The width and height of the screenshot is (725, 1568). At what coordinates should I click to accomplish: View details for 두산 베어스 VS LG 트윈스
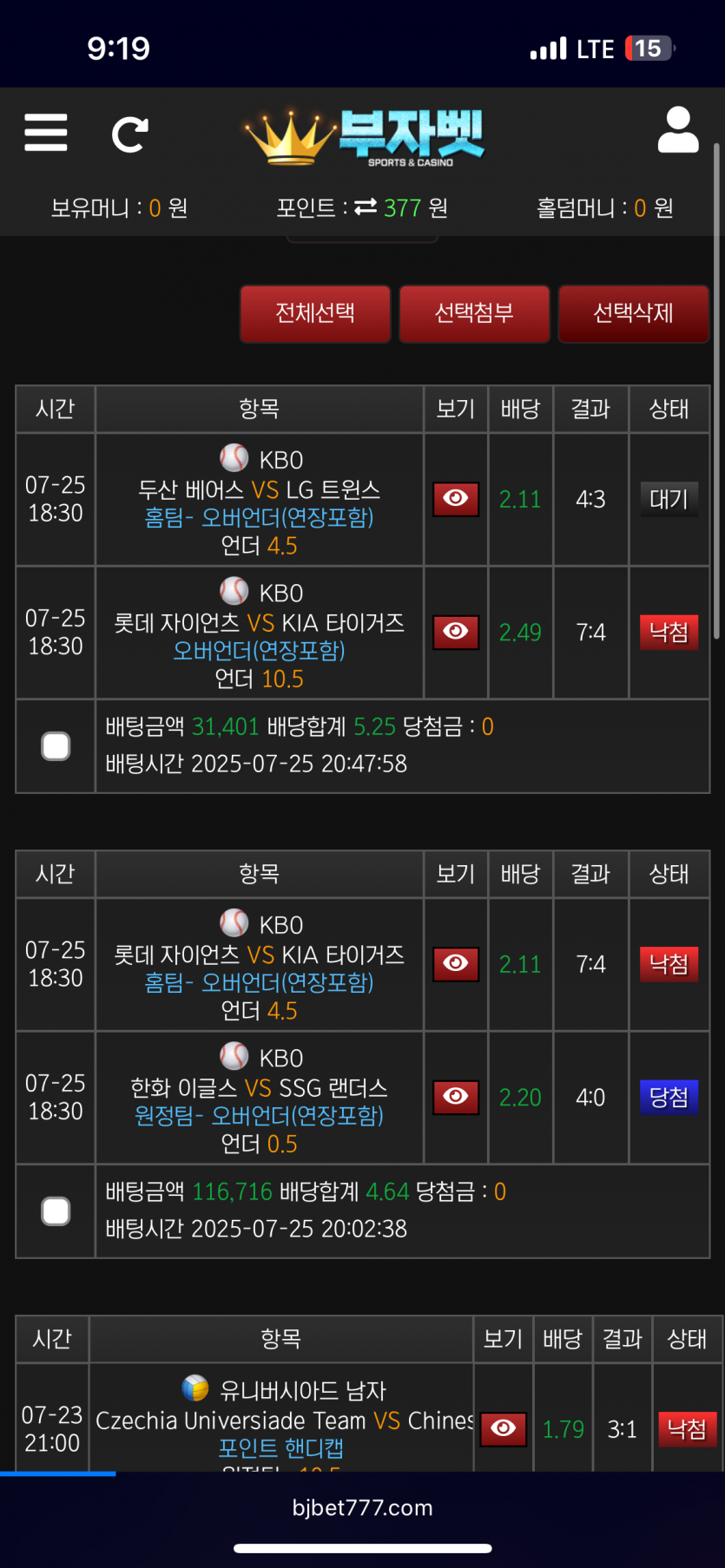[x=456, y=499]
